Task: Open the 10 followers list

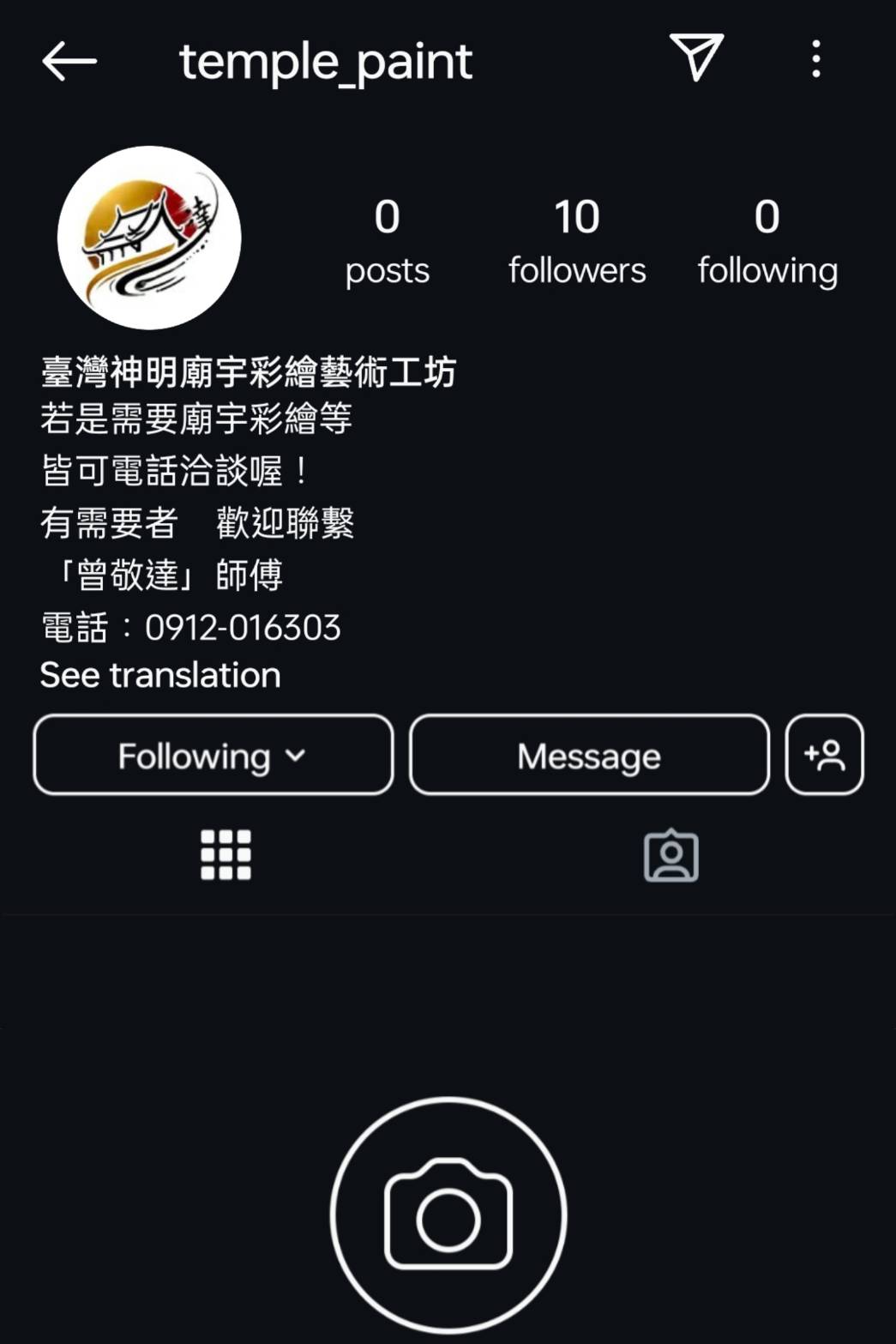Action: pyautogui.click(x=576, y=241)
